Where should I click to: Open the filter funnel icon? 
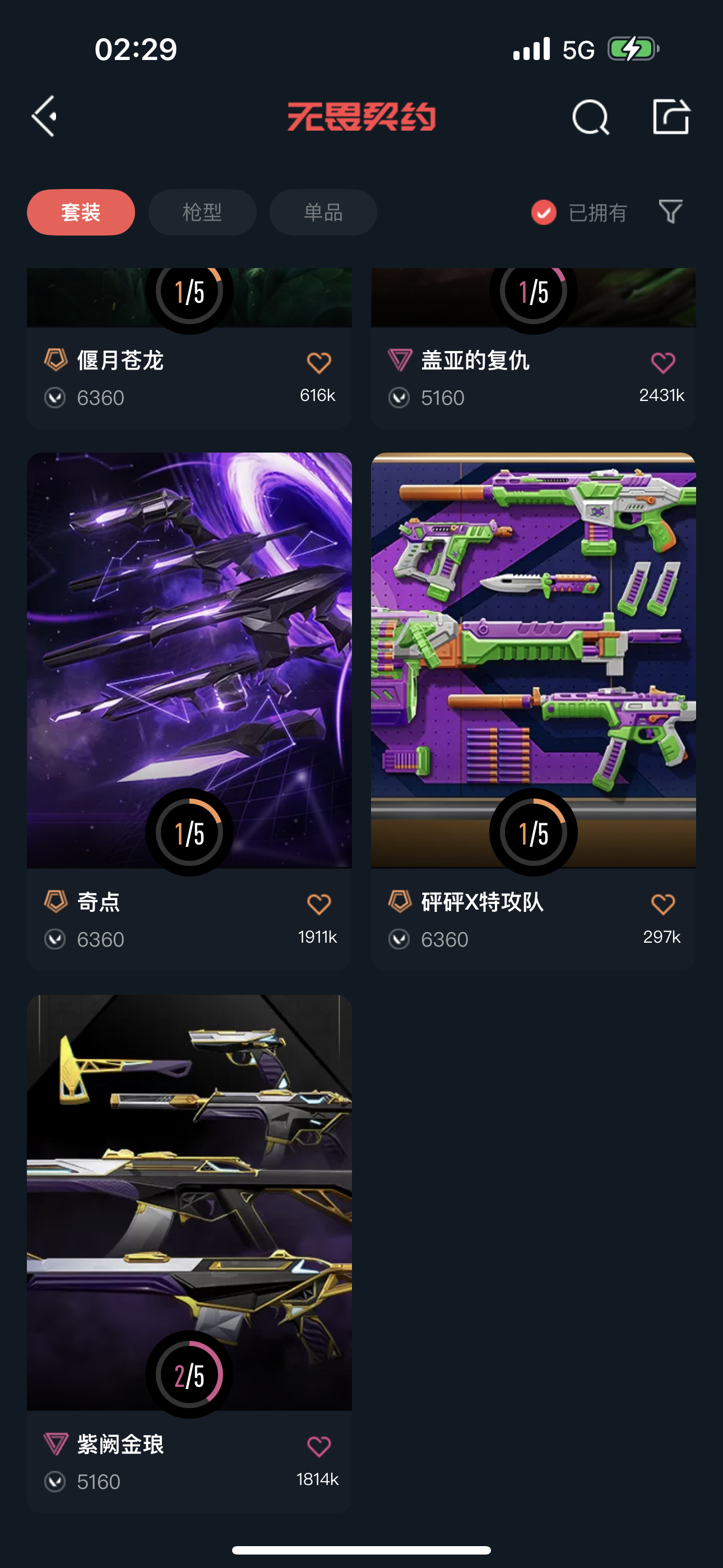coord(670,212)
